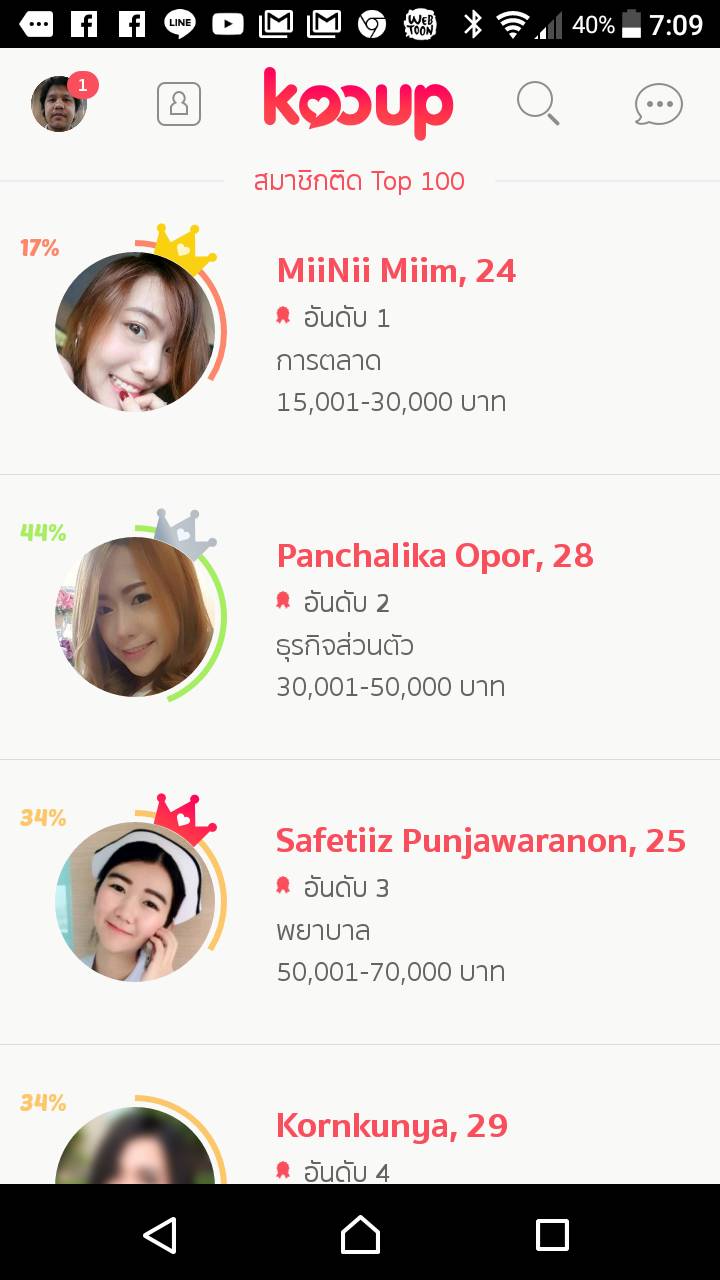Open the search magnifier
The image size is (720, 1280).
click(537, 104)
